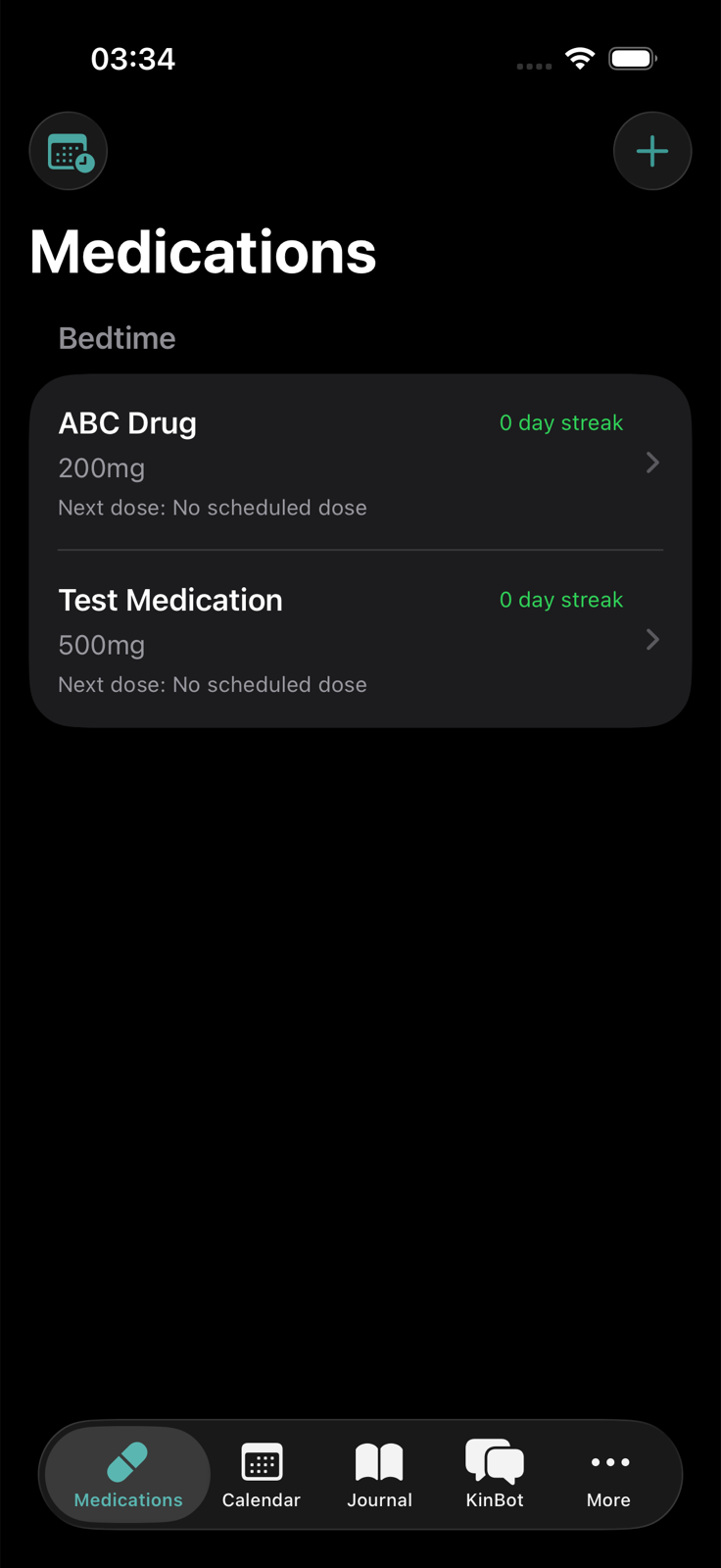Image resolution: width=721 pixels, height=1568 pixels.
Task: Collapse the Bedtime section header
Action: (x=117, y=337)
